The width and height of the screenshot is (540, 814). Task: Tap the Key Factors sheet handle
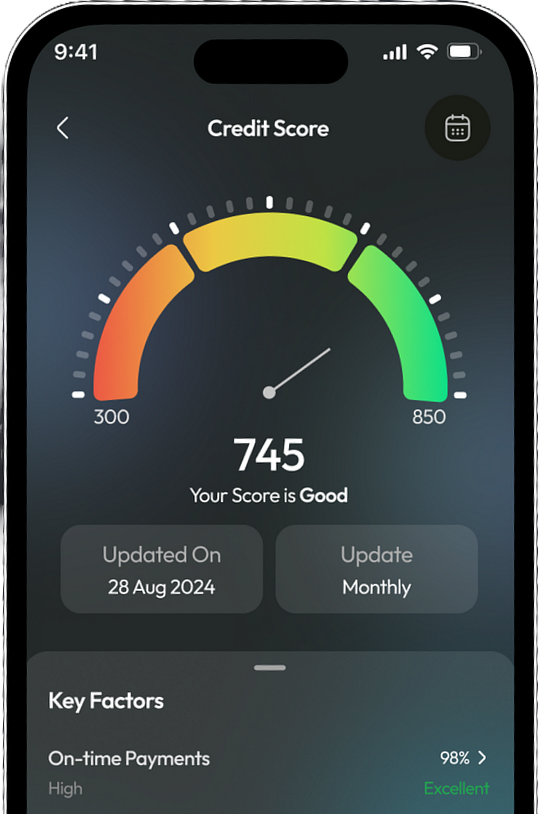pyautogui.click(x=270, y=668)
